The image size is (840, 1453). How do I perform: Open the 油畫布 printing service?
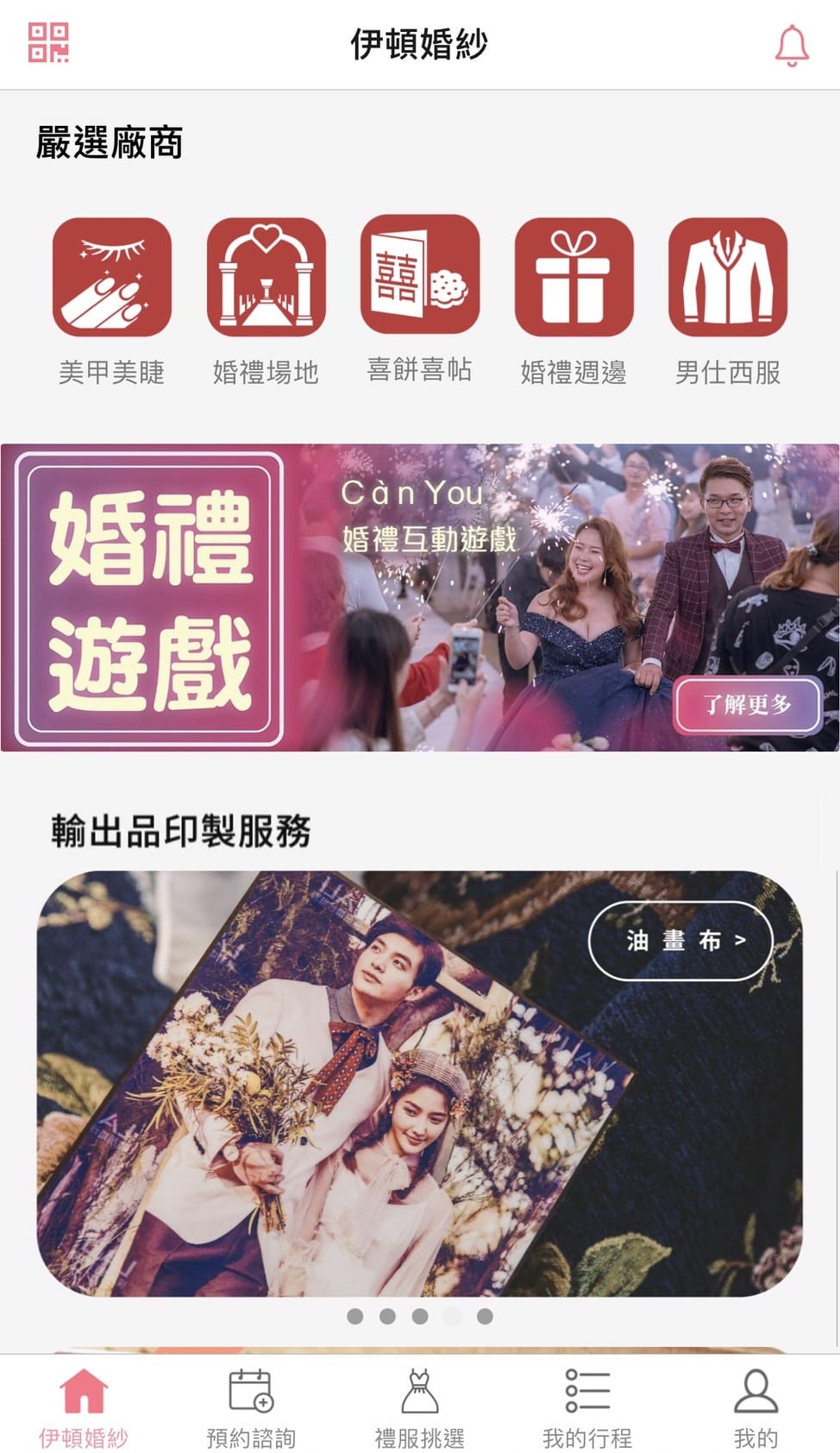tap(680, 940)
